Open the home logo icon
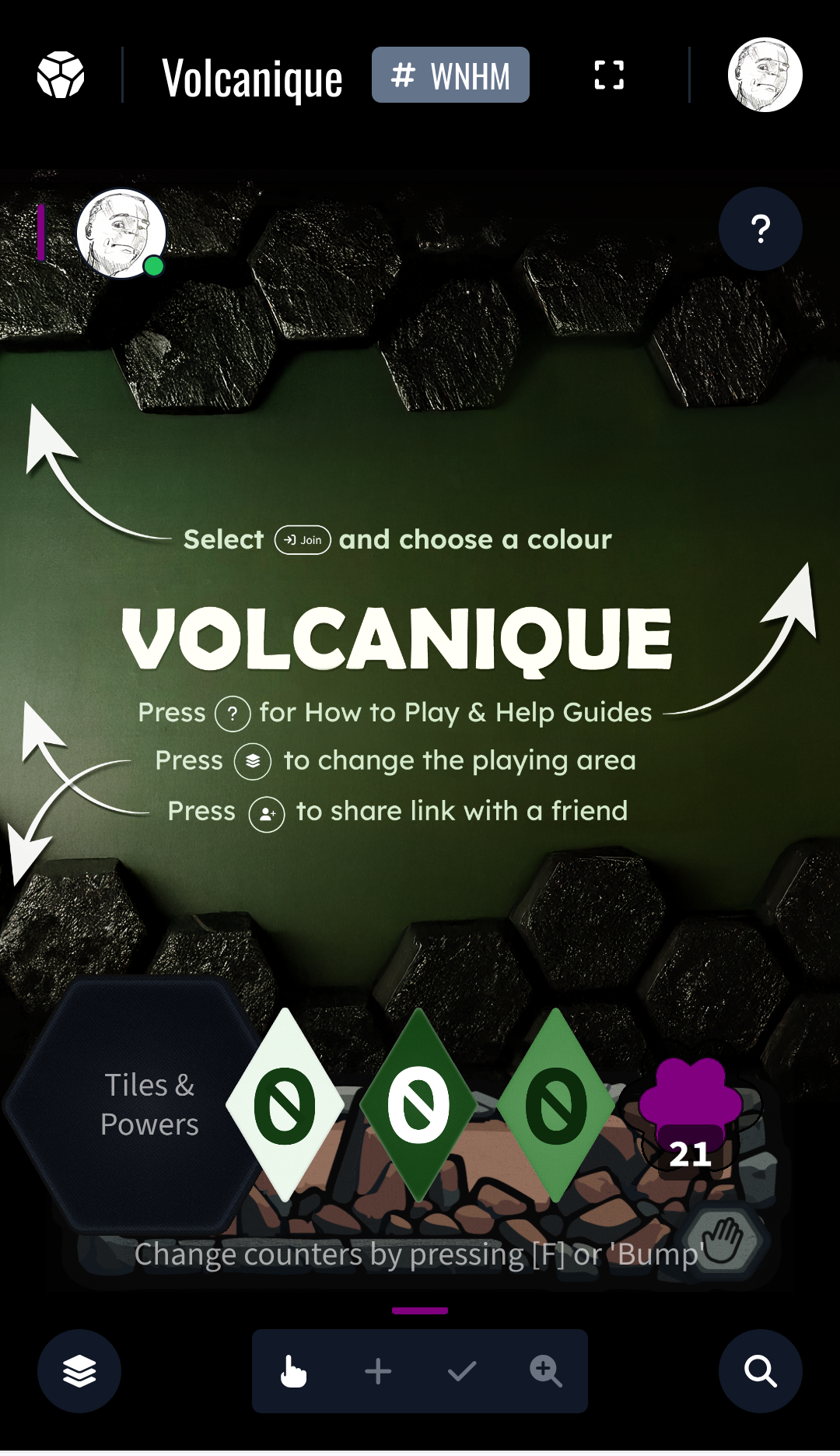Screen dimensions: 840x1456 (61, 75)
